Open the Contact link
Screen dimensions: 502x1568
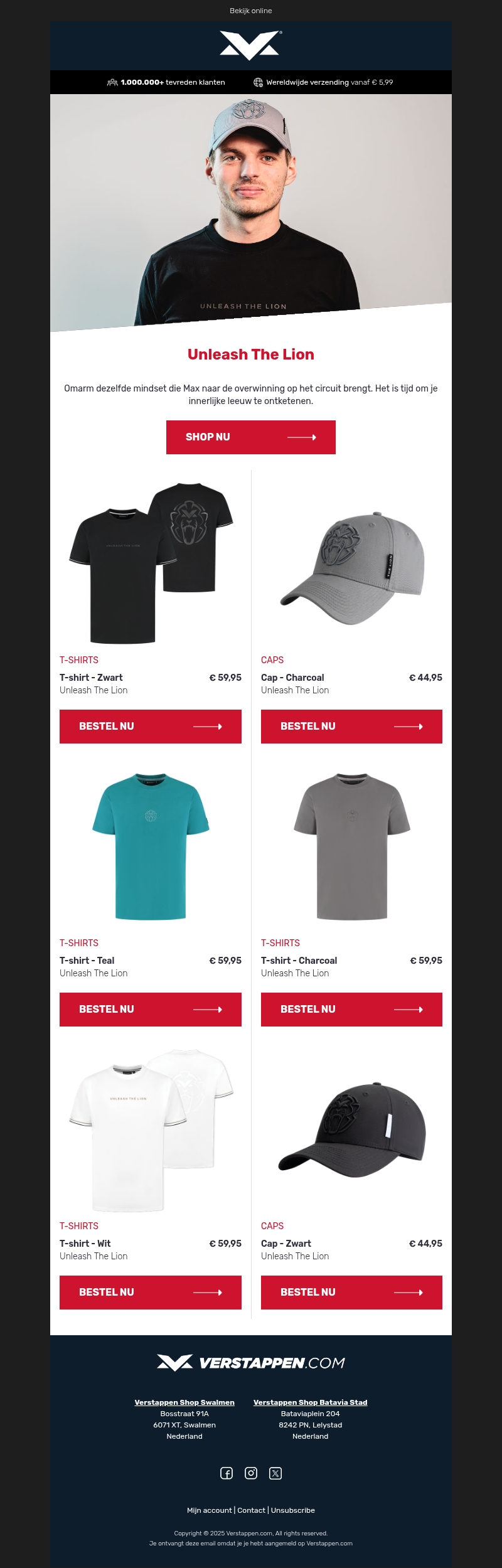click(251, 1510)
